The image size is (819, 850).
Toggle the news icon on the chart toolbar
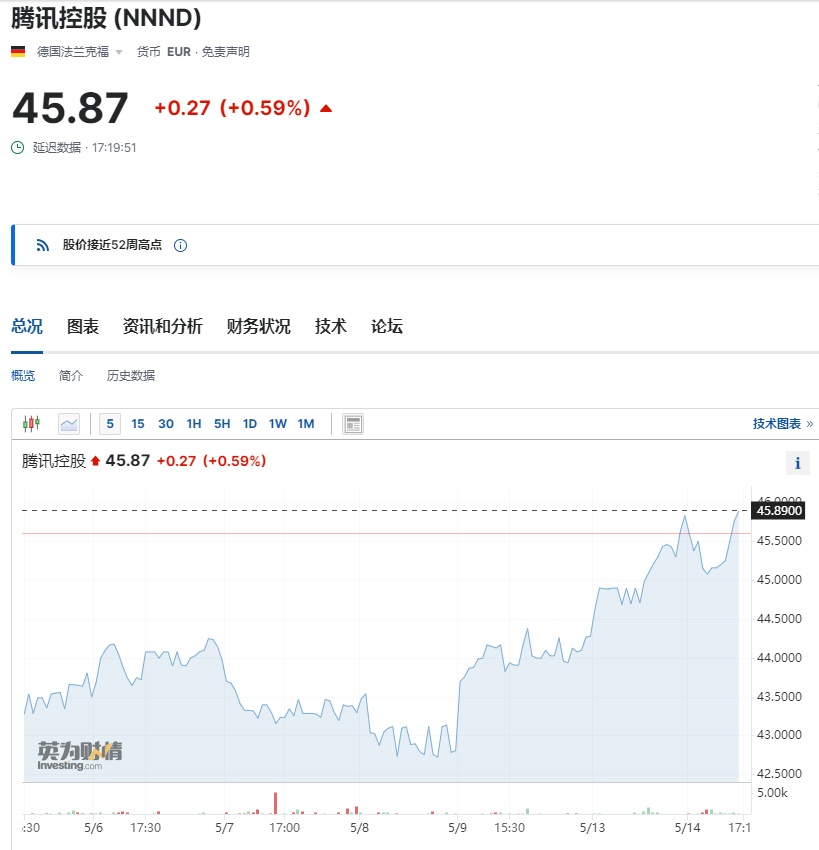(353, 424)
